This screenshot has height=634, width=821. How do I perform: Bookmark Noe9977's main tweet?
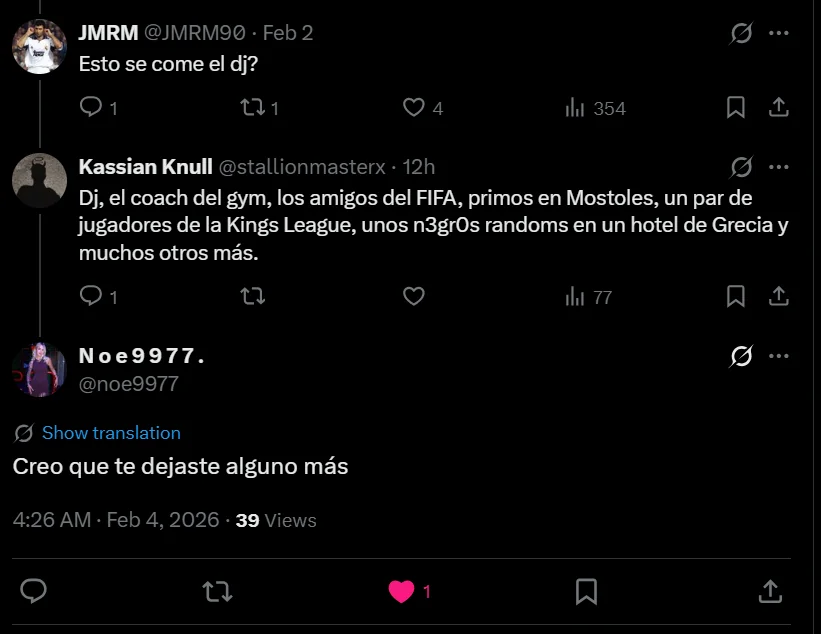click(586, 591)
